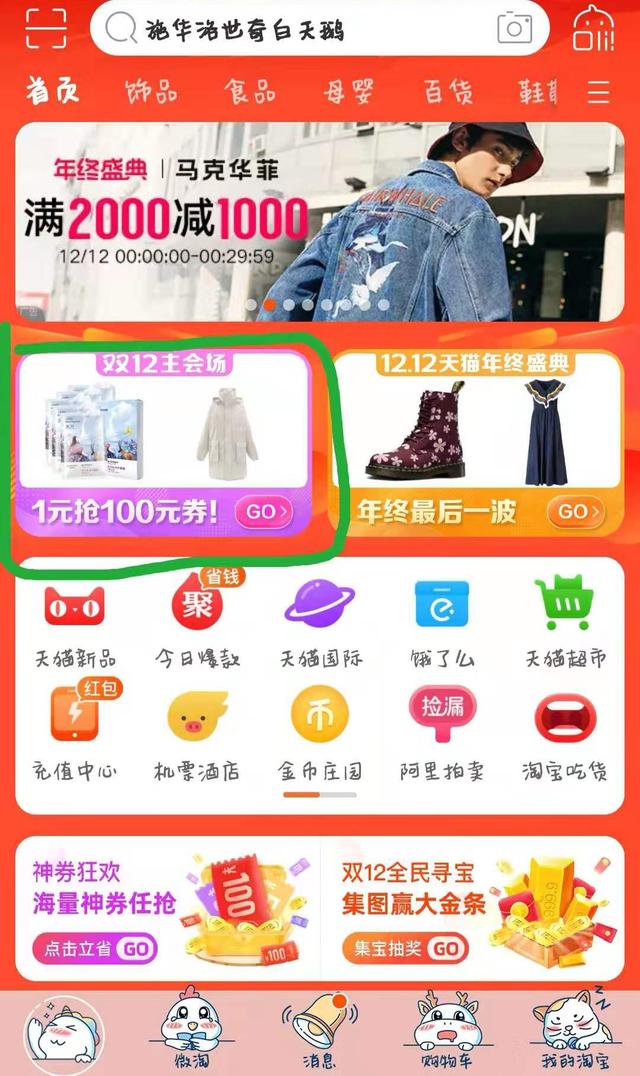This screenshot has width=640, height=1076.
Task: Select the 母婴 tab
Action: [x=348, y=92]
